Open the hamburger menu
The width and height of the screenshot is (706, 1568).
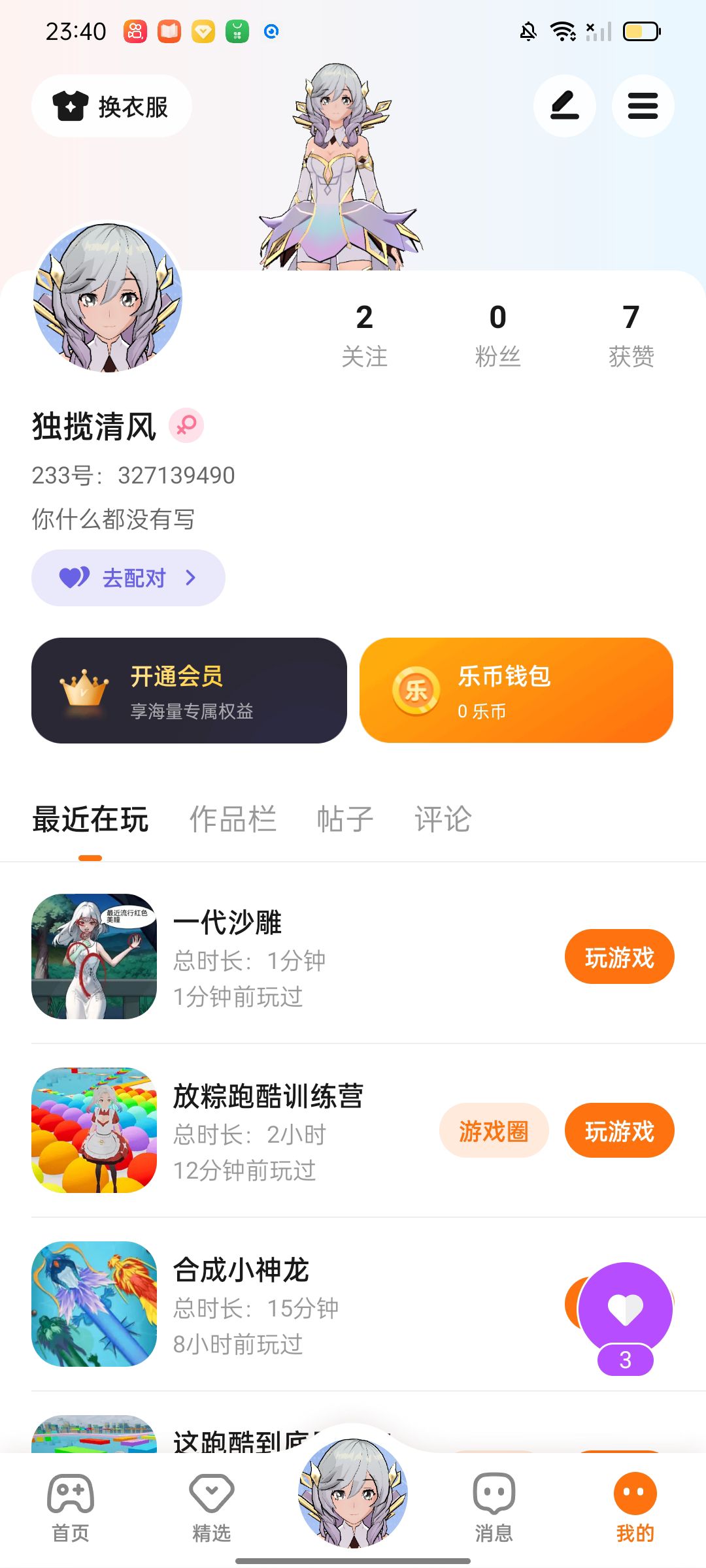[x=643, y=106]
